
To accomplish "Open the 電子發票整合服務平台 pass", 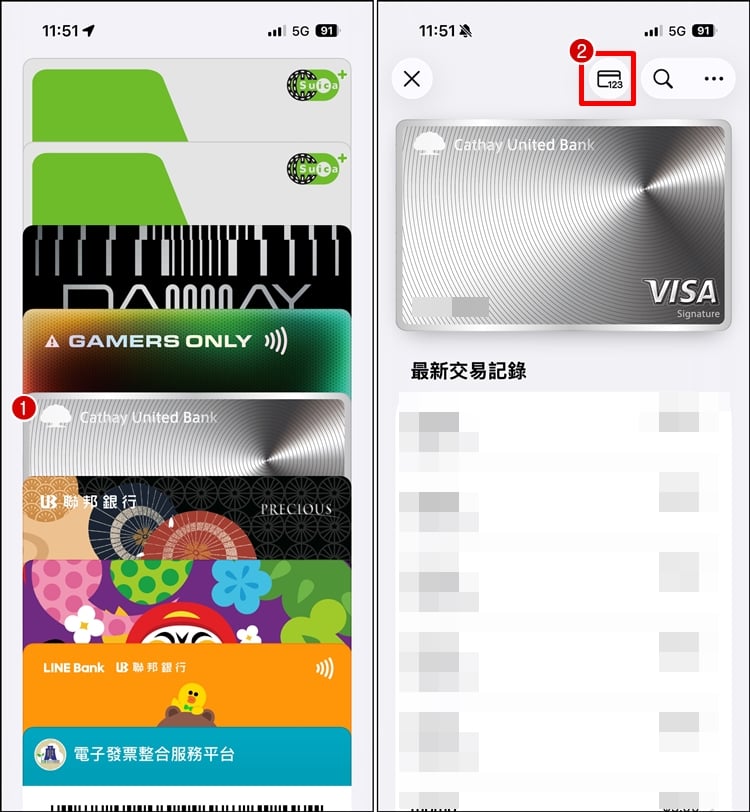I will pos(187,754).
